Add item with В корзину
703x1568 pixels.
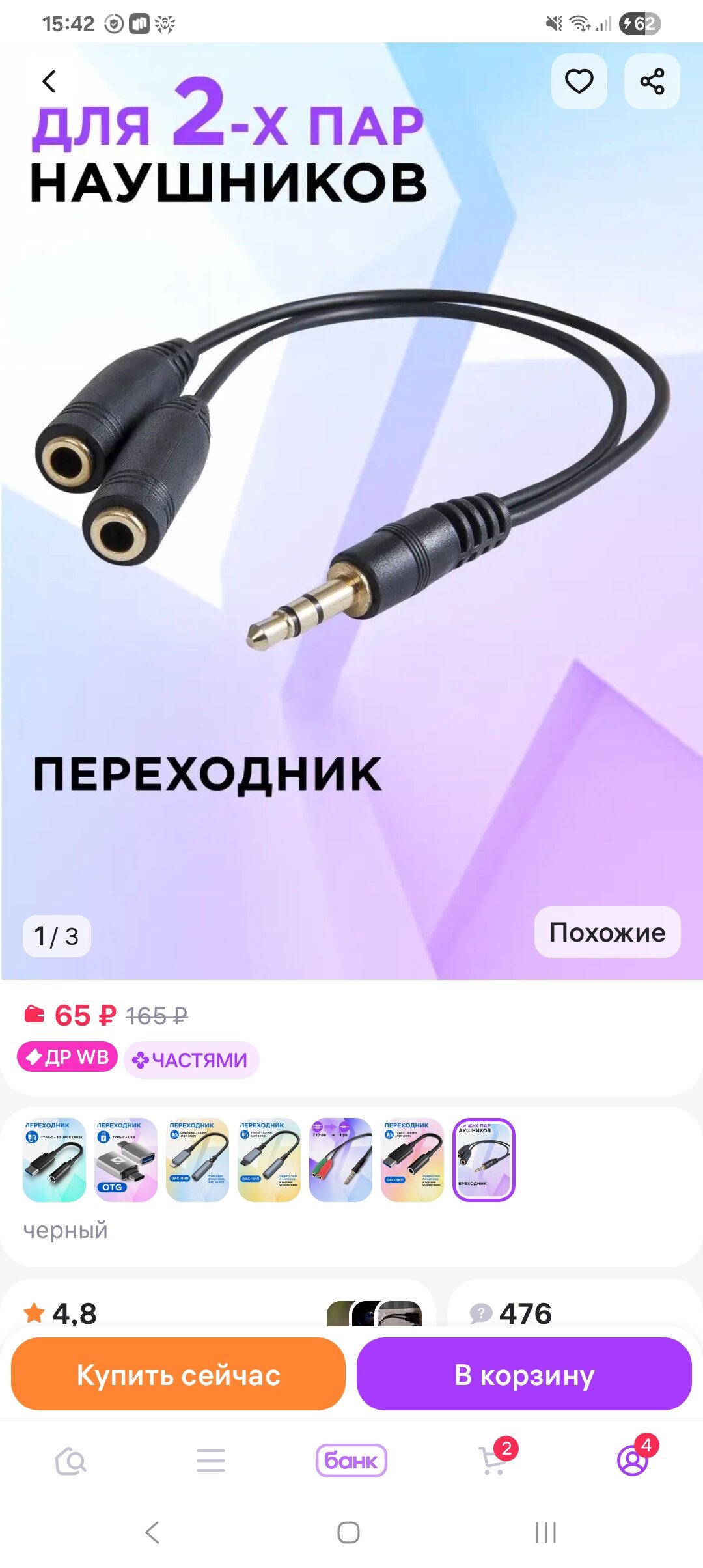tap(524, 1375)
